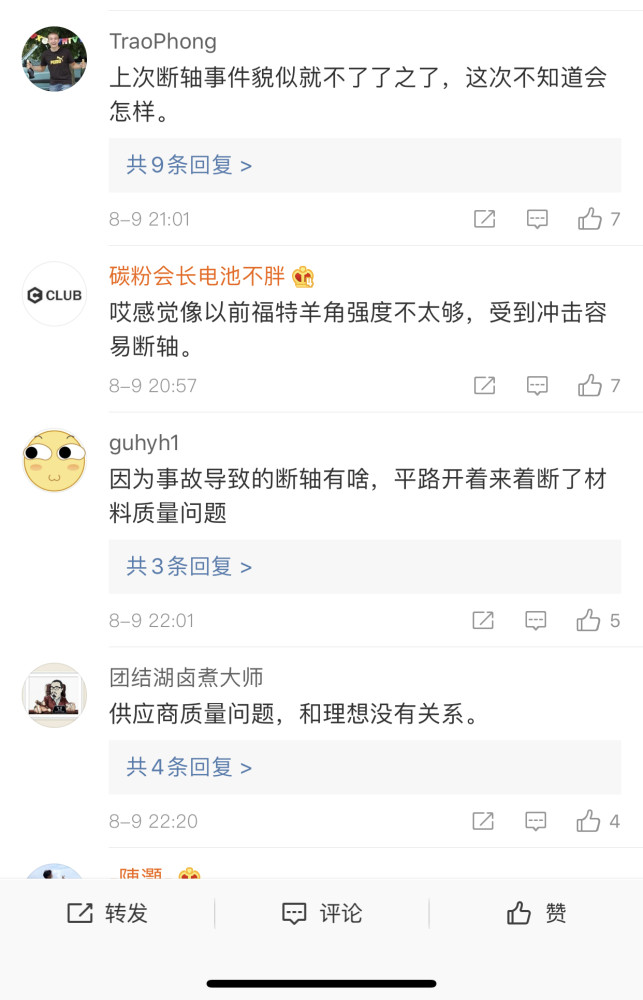This screenshot has height=1000, width=643.
Task: Repost TraoPhong's comment
Action: (x=484, y=219)
